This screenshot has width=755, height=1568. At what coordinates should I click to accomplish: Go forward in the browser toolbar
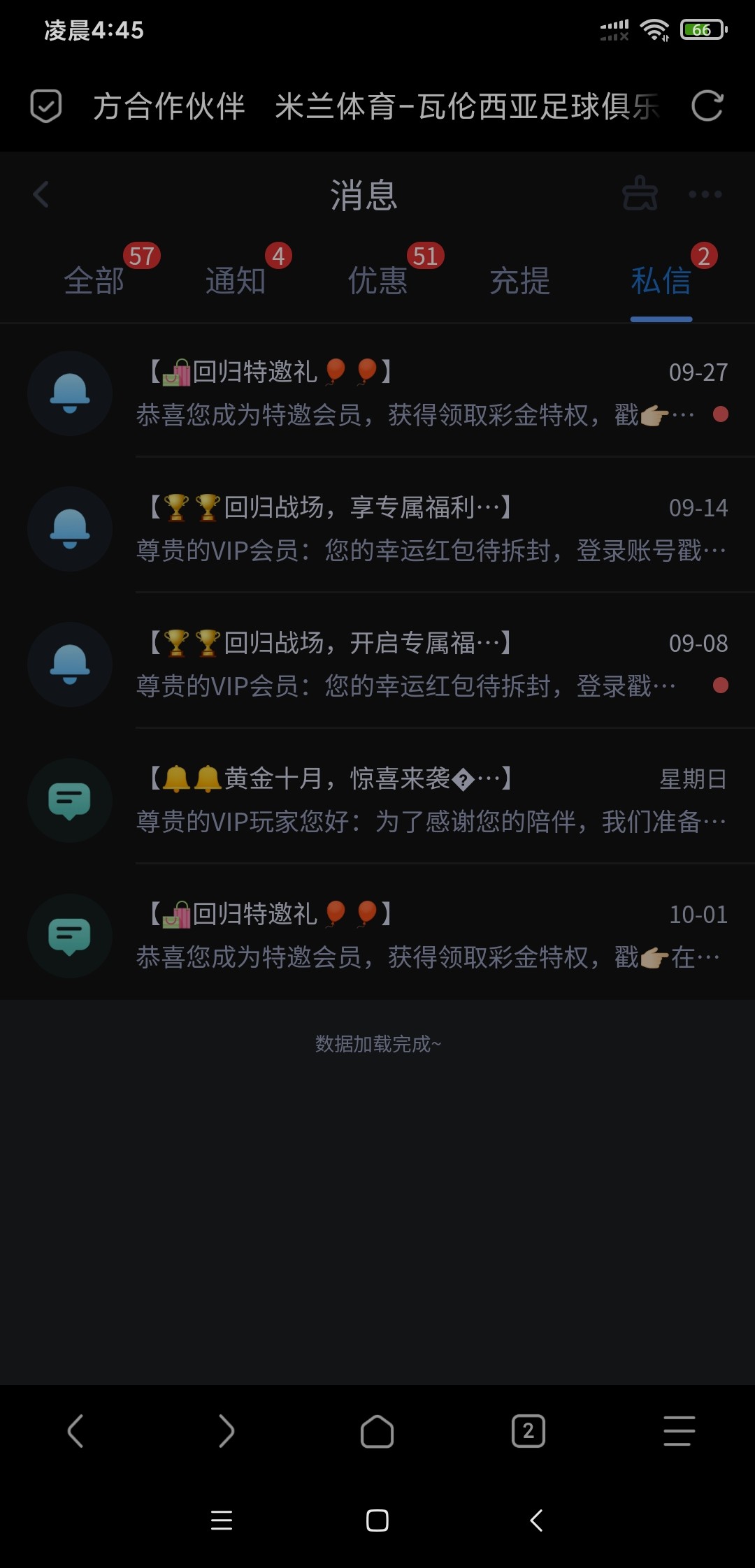point(226,1431)
